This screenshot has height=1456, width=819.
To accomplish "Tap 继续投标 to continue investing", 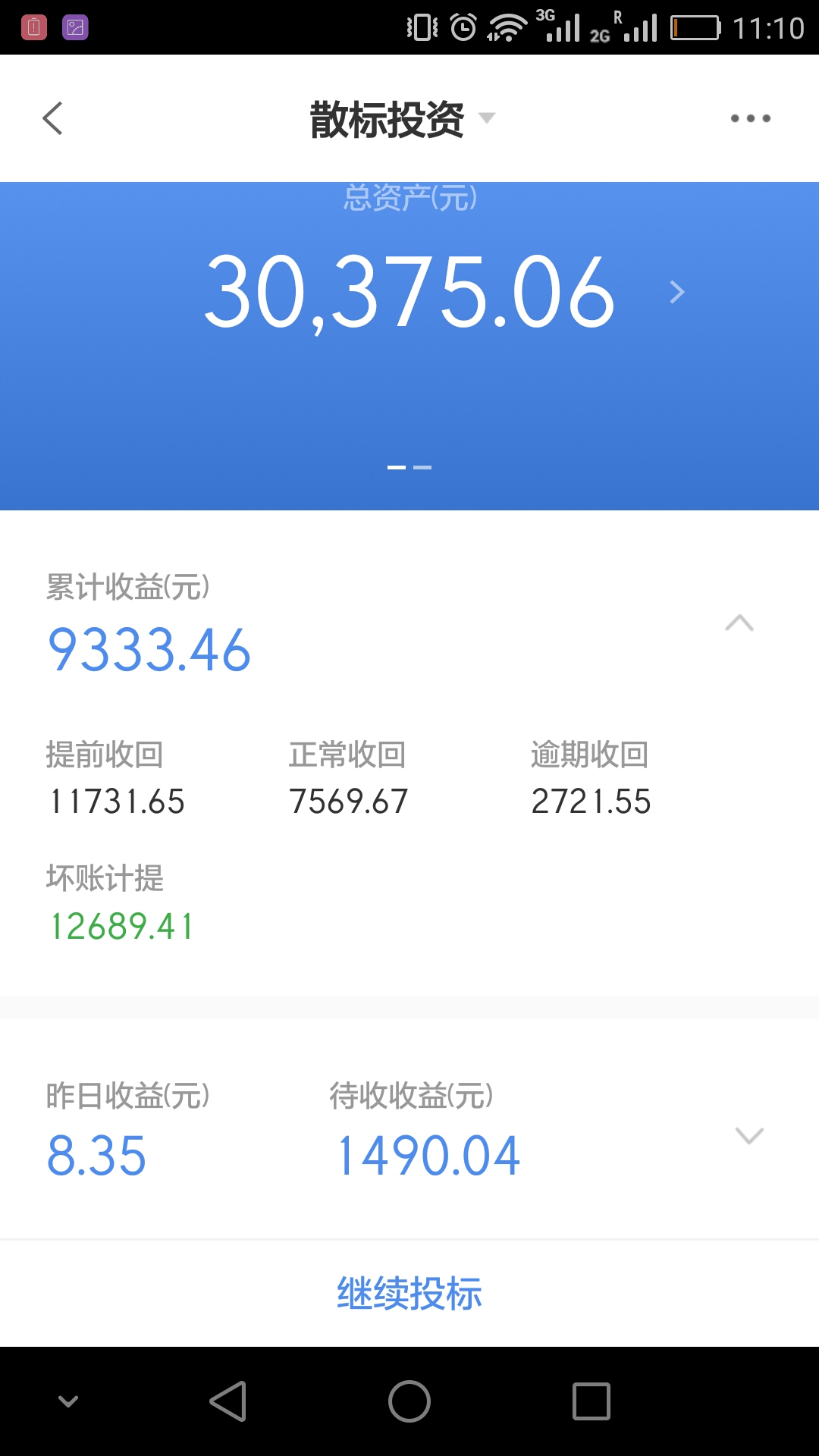I will pyautogui.click(x=409, y=1294).
